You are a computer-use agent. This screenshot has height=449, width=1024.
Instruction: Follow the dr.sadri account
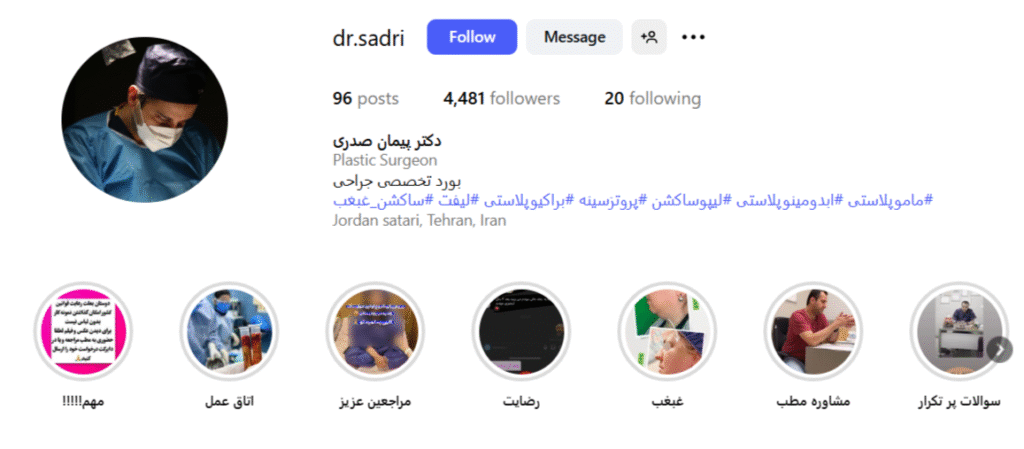pos(471,37)
